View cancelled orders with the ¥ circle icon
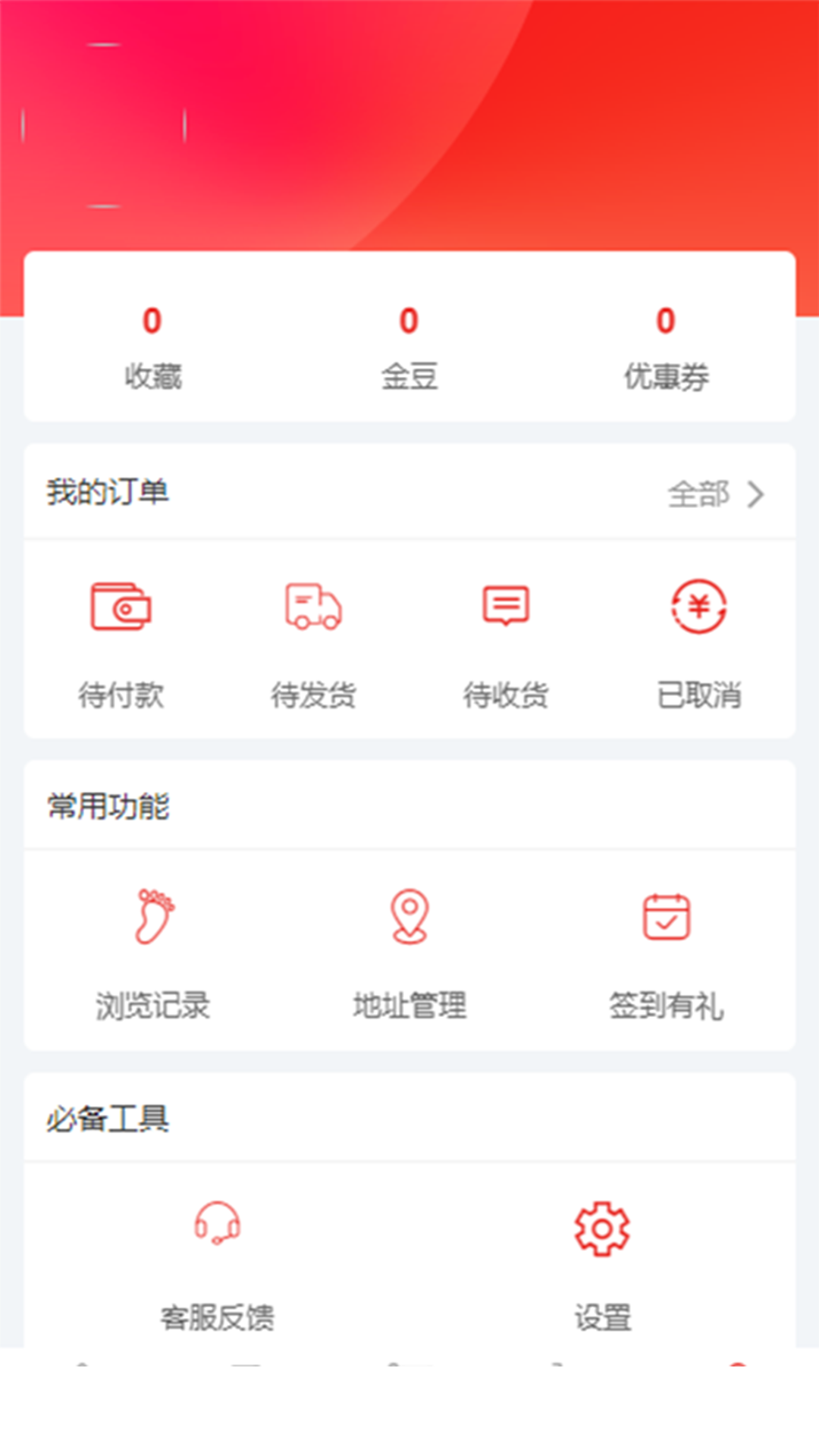Viewport: 819px width, 1456px height. pos(698,607)
